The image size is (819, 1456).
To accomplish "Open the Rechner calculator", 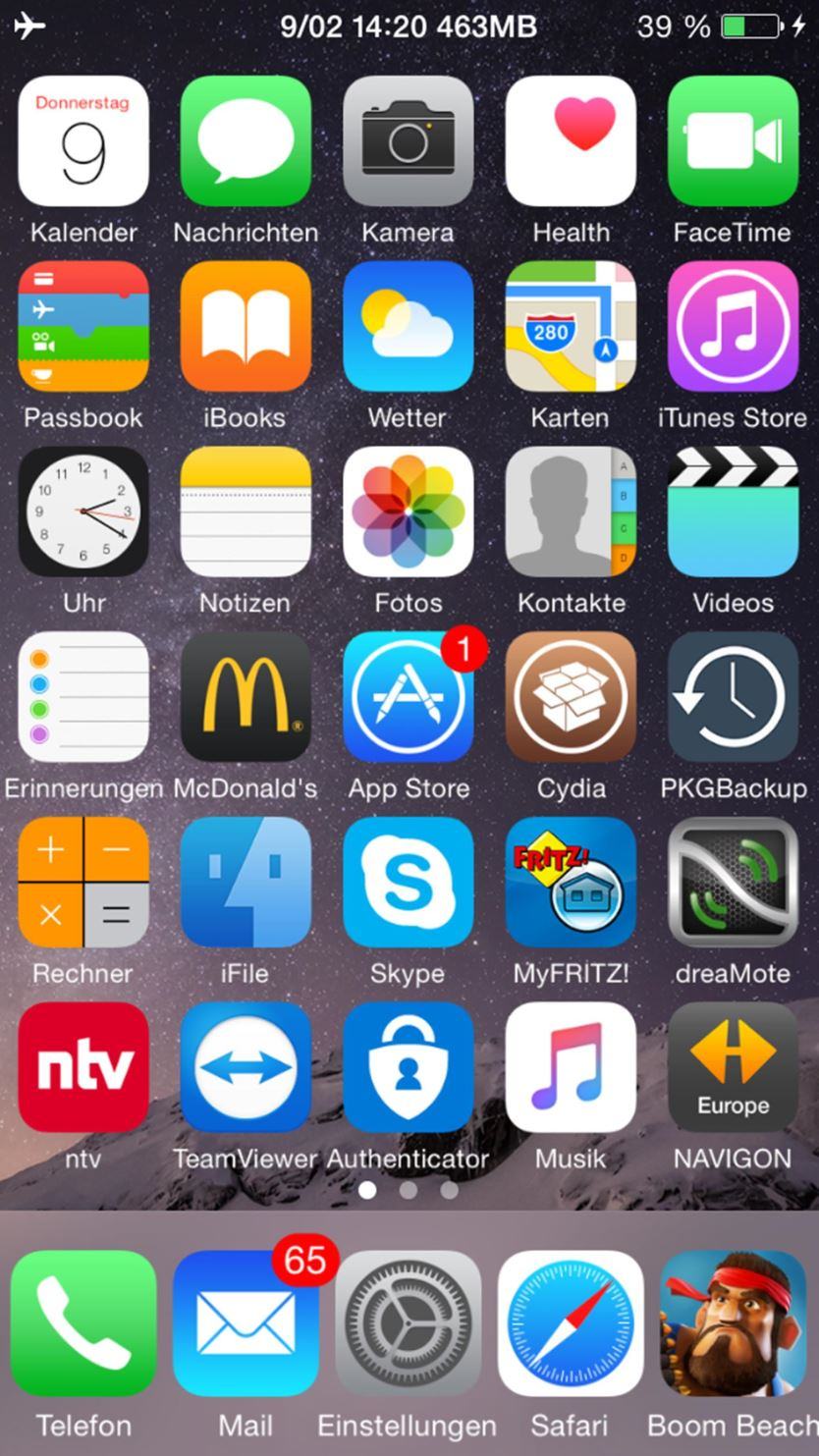I will pyautogui.click(x=83, y=882).
